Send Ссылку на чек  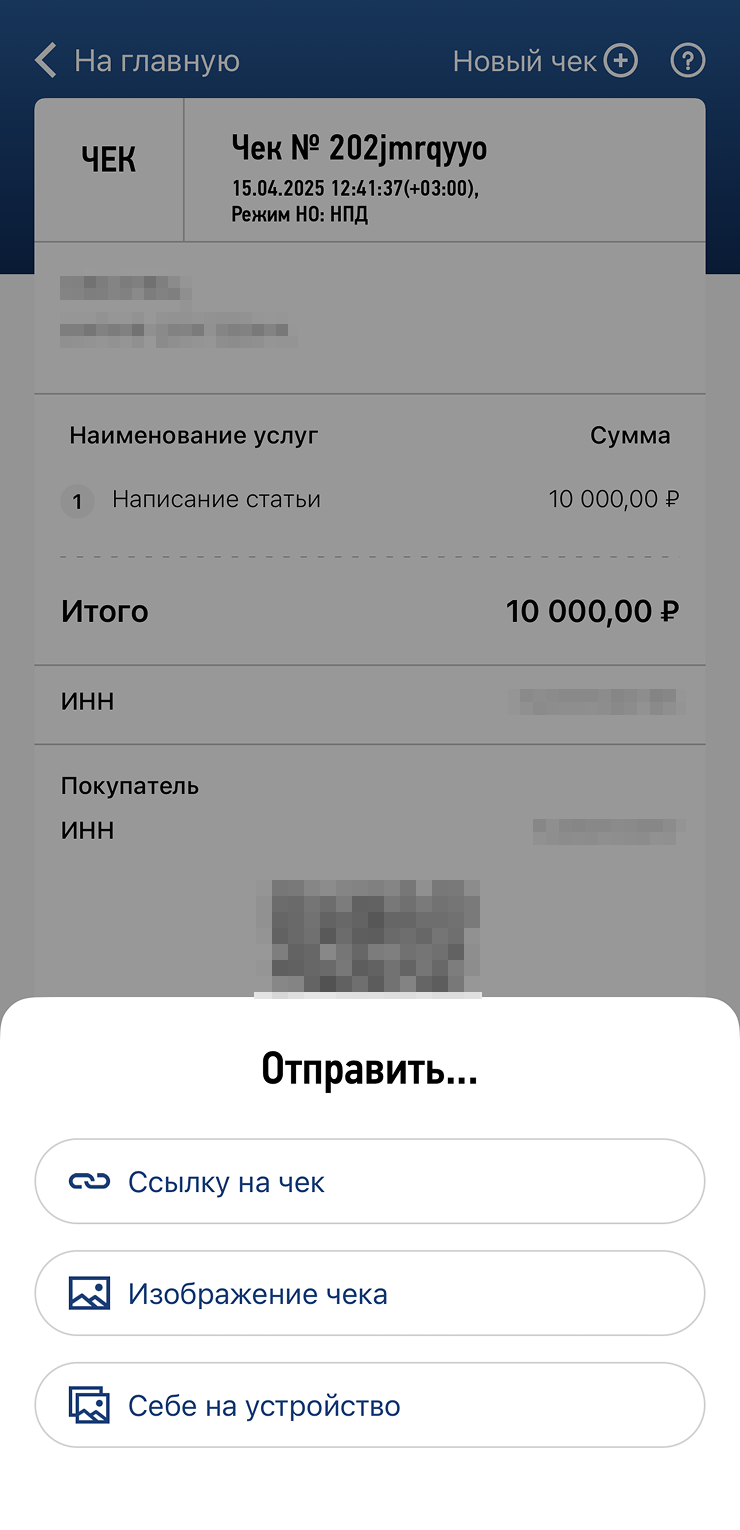369,1182
